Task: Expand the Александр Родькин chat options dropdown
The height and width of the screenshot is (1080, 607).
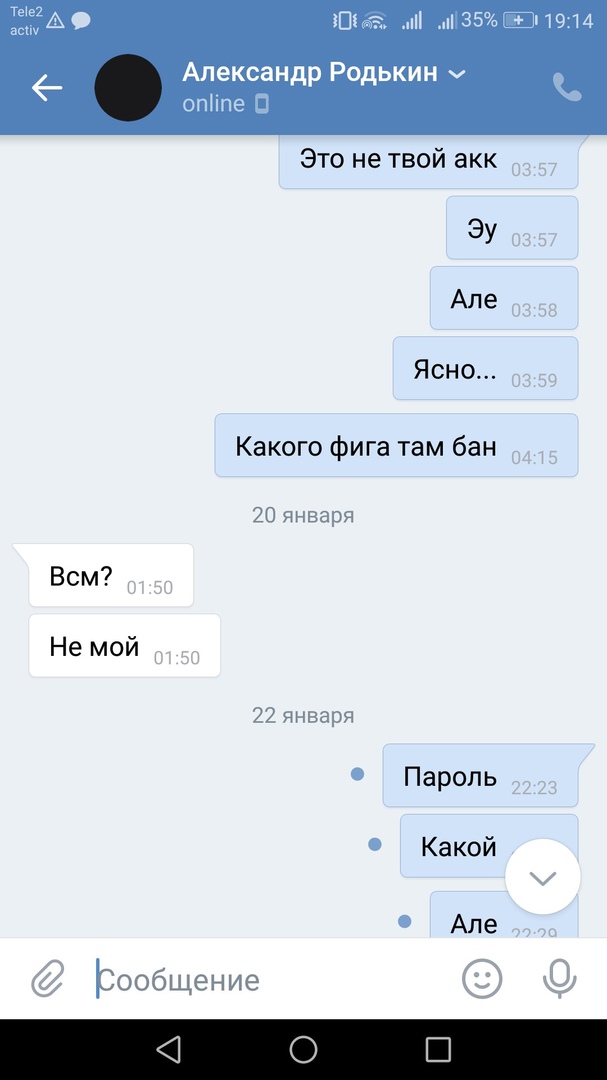Action: click(457, 74)
